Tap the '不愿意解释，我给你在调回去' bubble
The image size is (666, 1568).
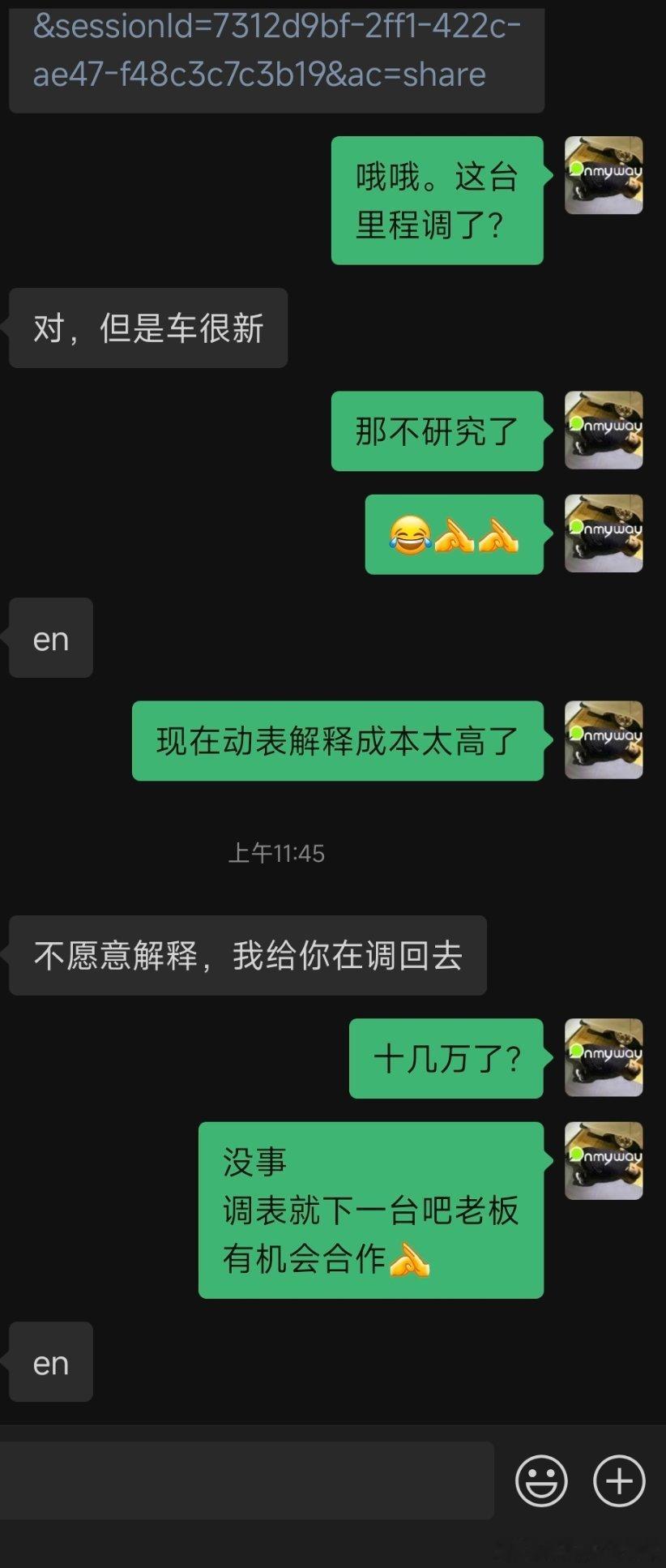245,957
